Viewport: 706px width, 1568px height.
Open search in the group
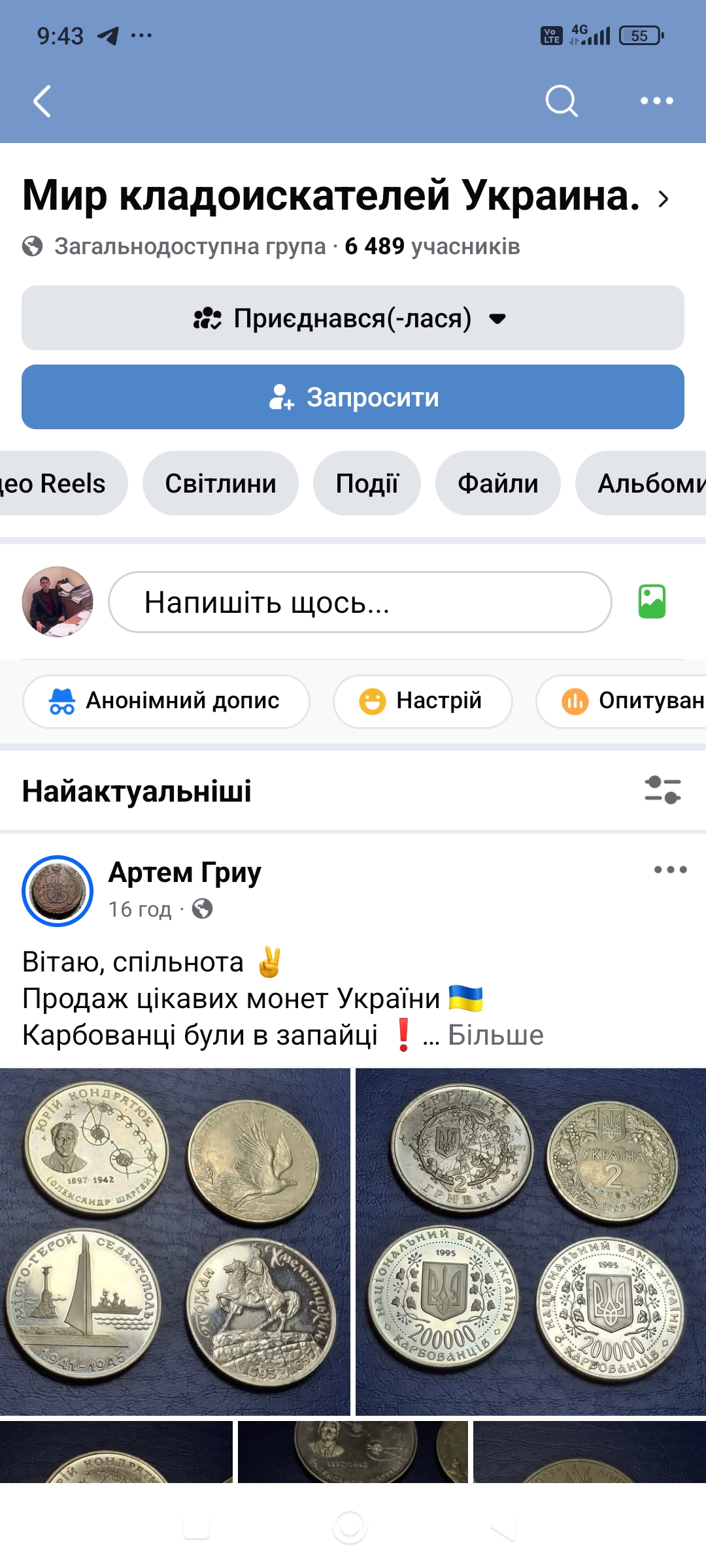[x=562, y=101]
